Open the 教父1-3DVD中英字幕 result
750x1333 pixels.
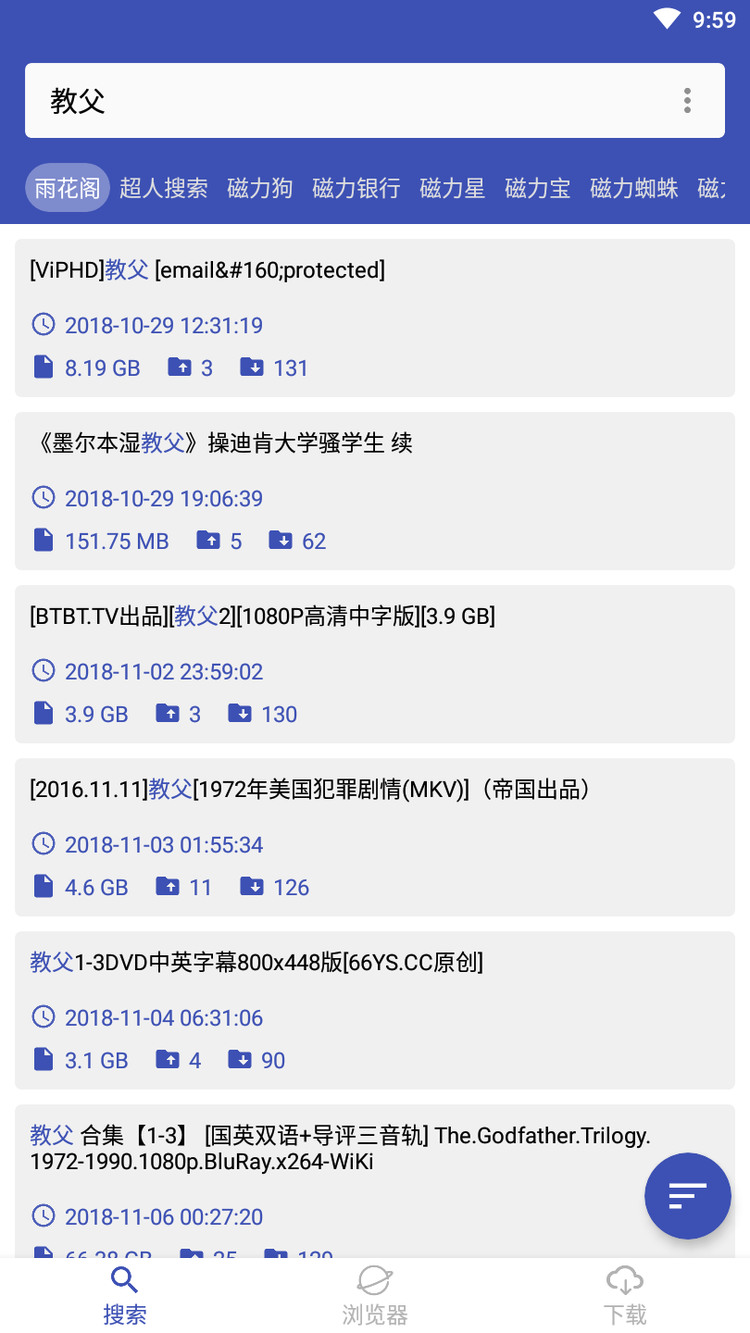(375, 1010)
